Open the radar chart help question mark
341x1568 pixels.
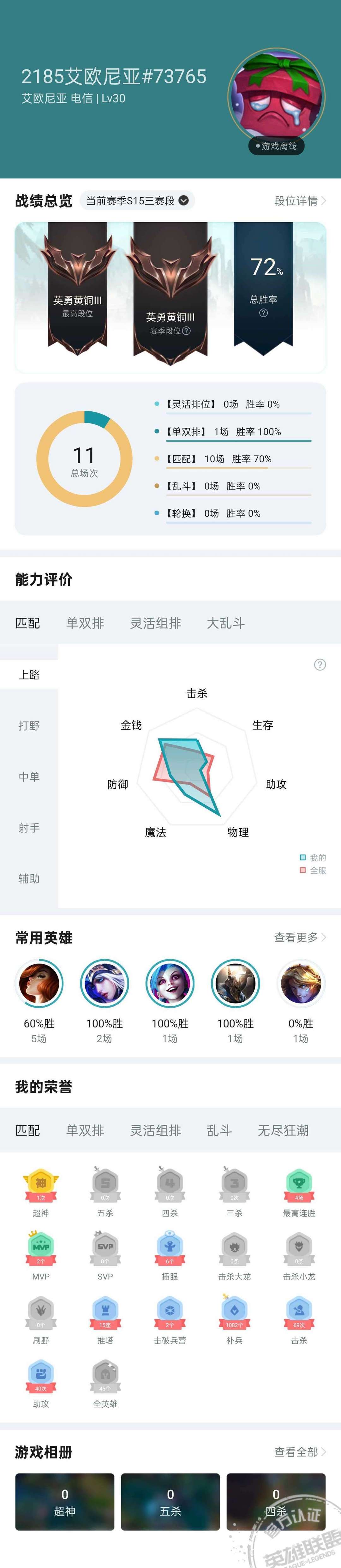[x=320, y=665]
